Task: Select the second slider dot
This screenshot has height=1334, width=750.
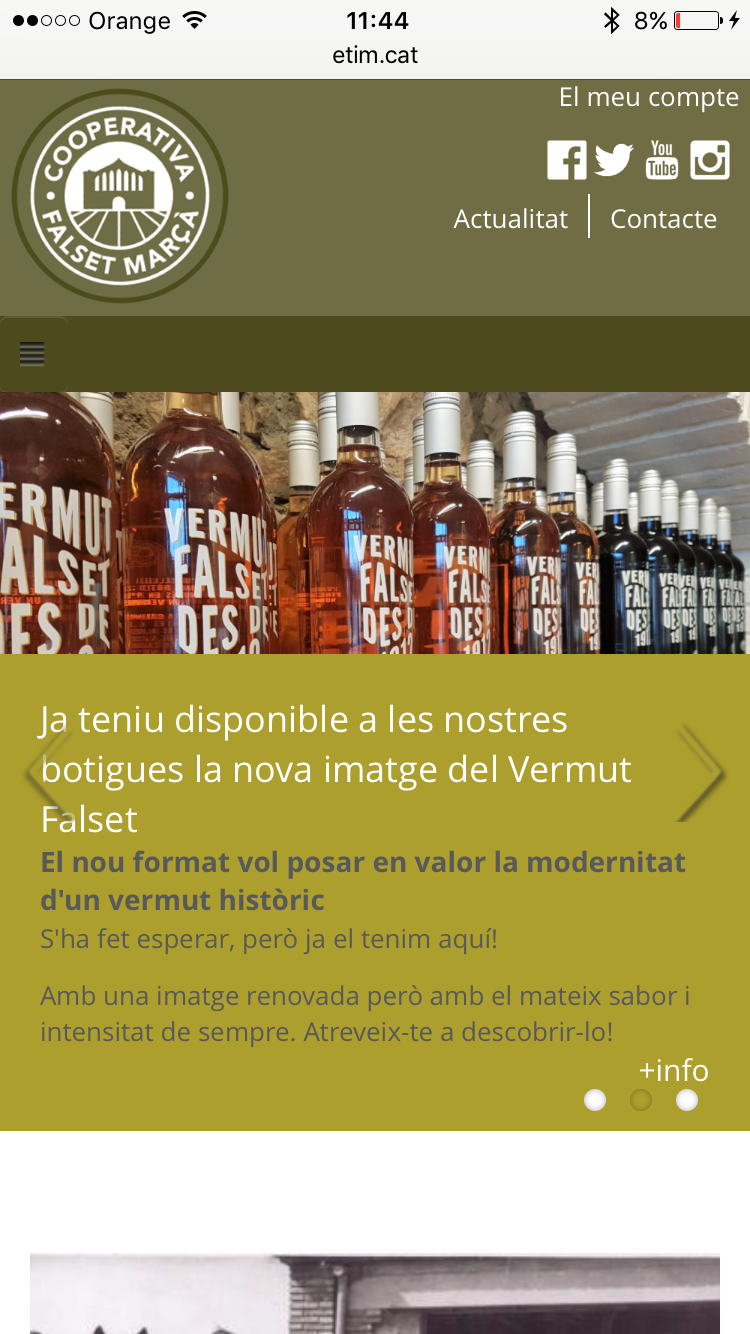Action: 641,1100
